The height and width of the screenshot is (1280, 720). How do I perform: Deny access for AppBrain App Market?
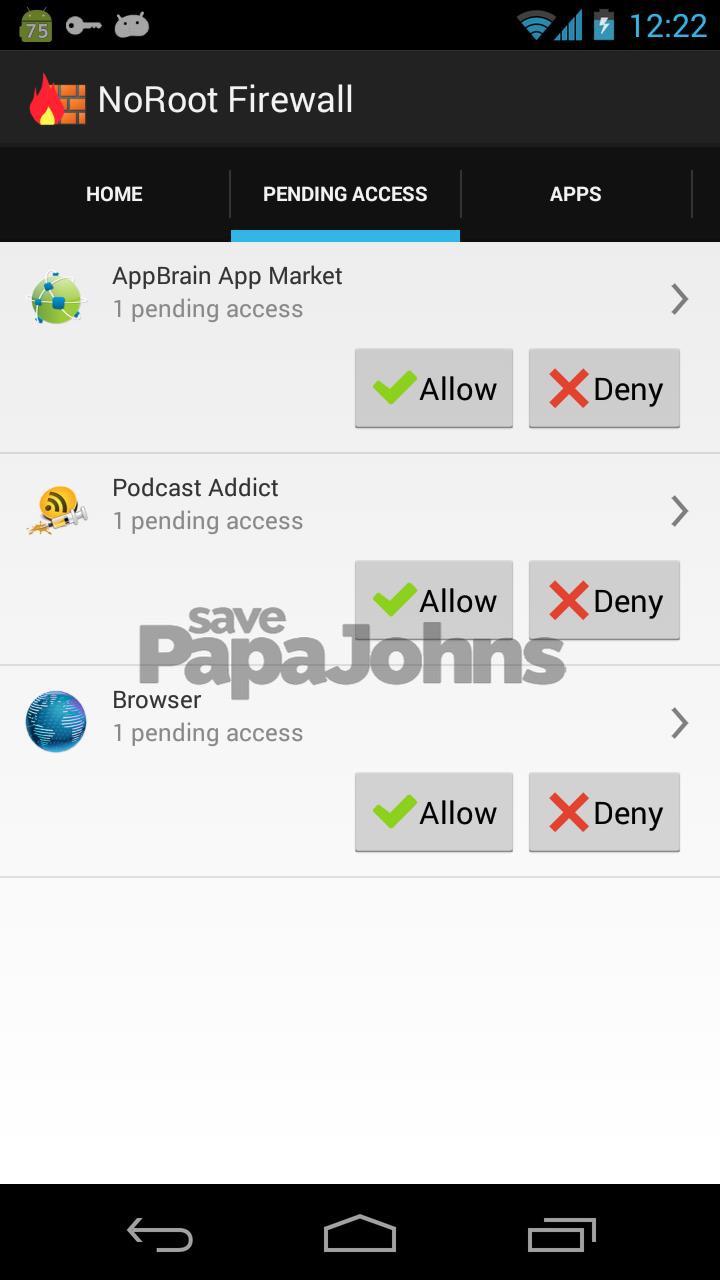tap(604, 389)
